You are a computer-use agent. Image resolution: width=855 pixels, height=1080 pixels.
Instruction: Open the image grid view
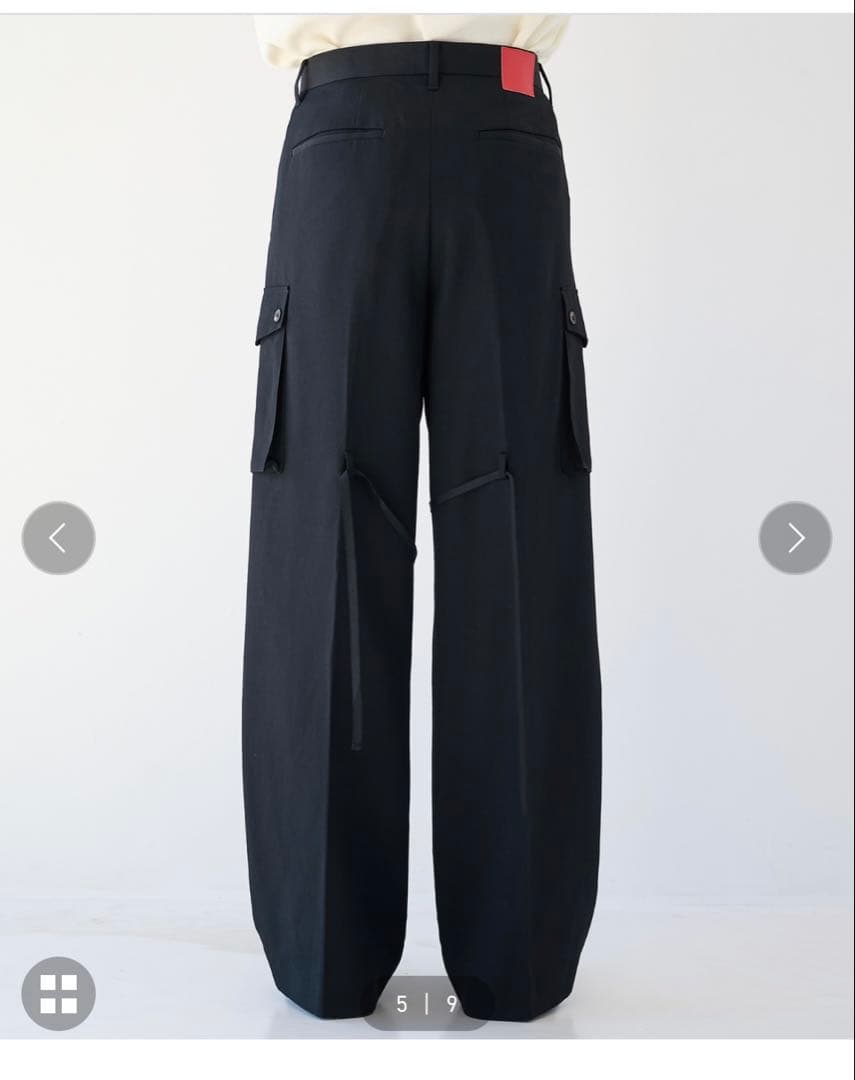coord(58,993)
